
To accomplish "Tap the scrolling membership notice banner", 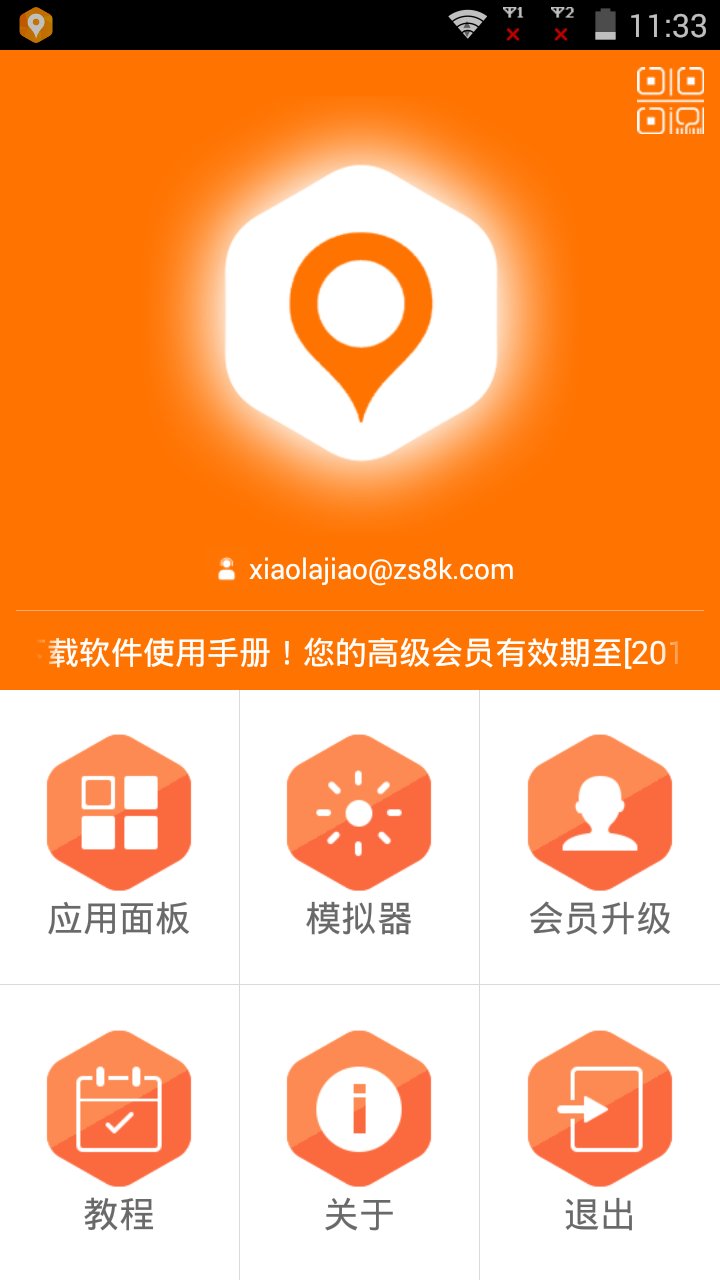I will tap(360, 653).
